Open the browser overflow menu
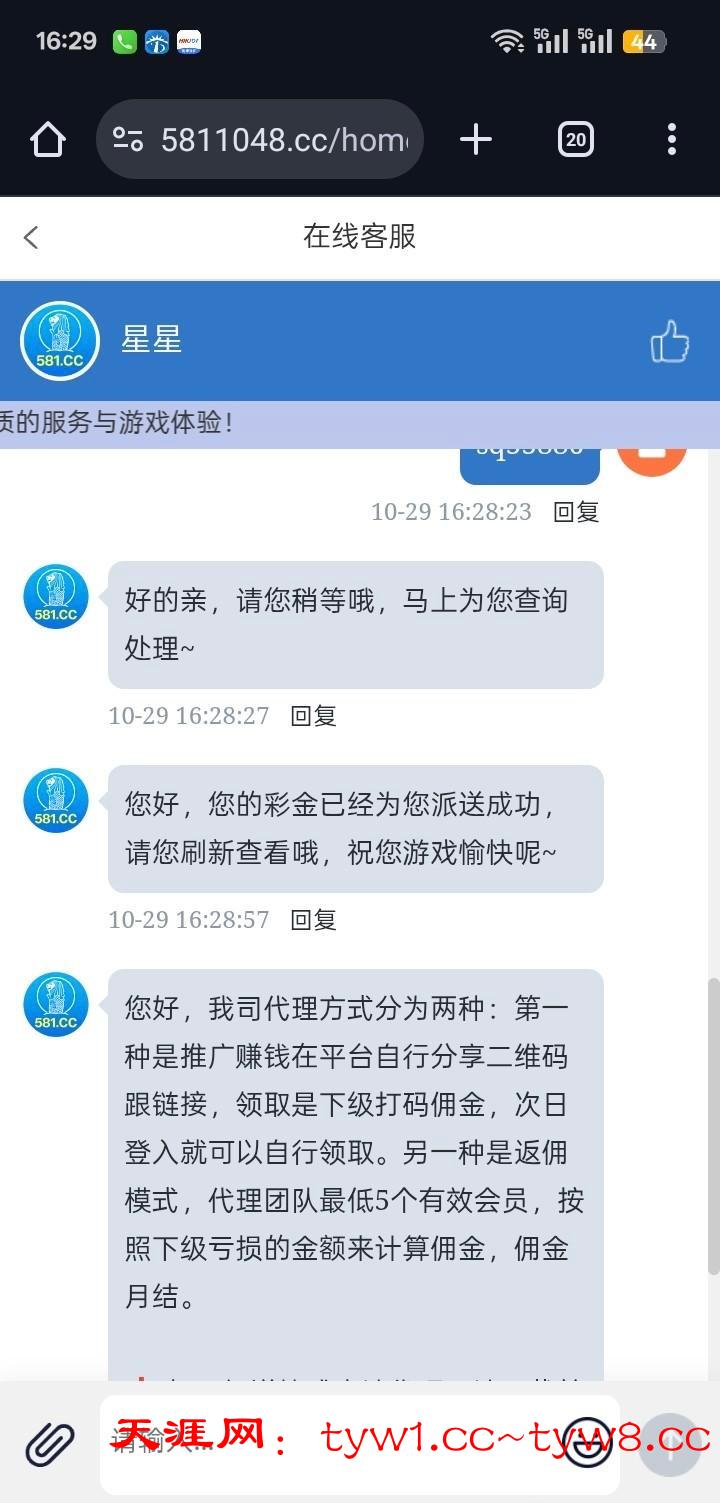This screenshot has height=1503, width=720. (671, 139)
